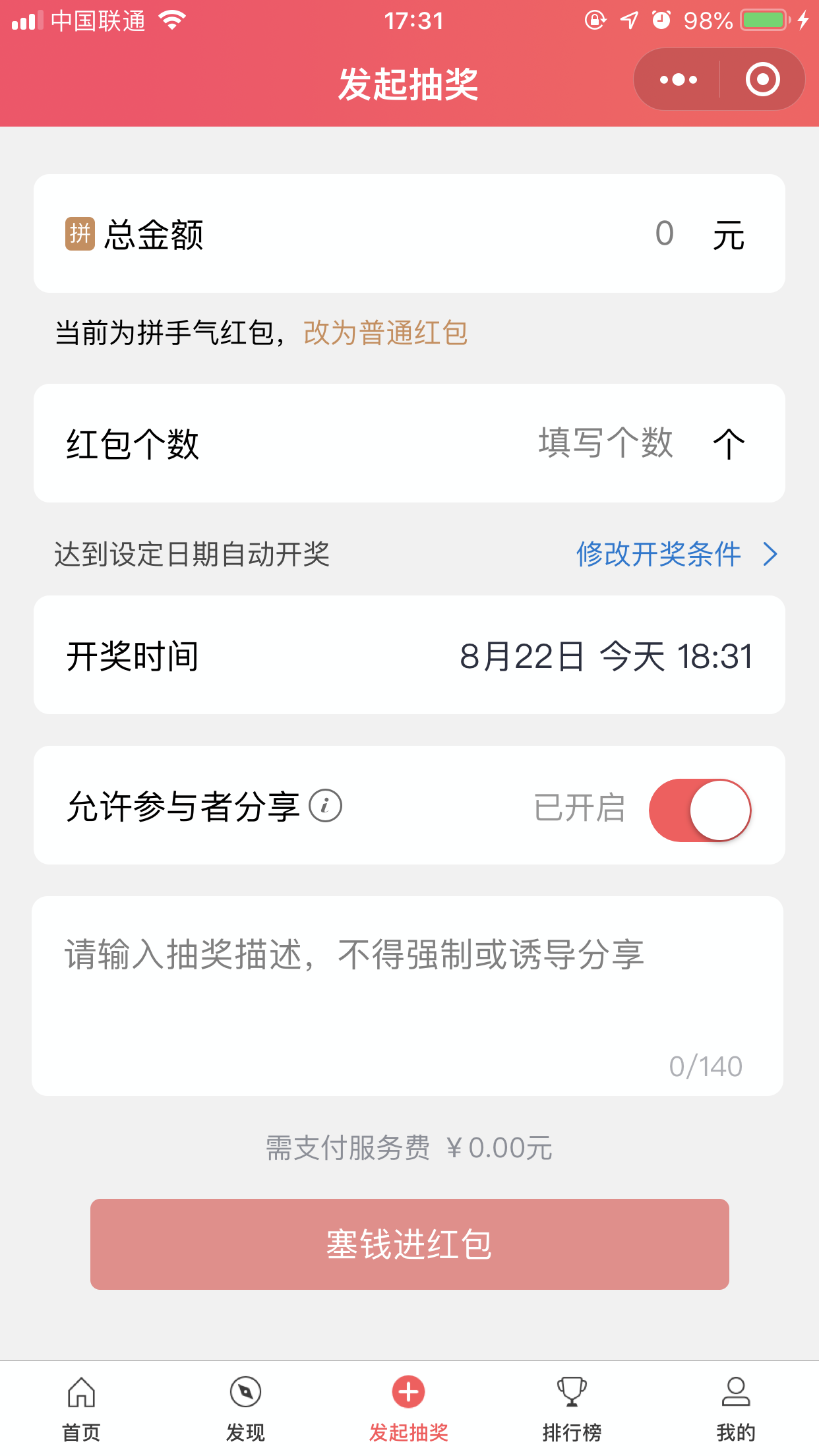Screen dimensions: 819x1456
Task: Change the 开奖时间 draw time
Action: coord(409,655)
